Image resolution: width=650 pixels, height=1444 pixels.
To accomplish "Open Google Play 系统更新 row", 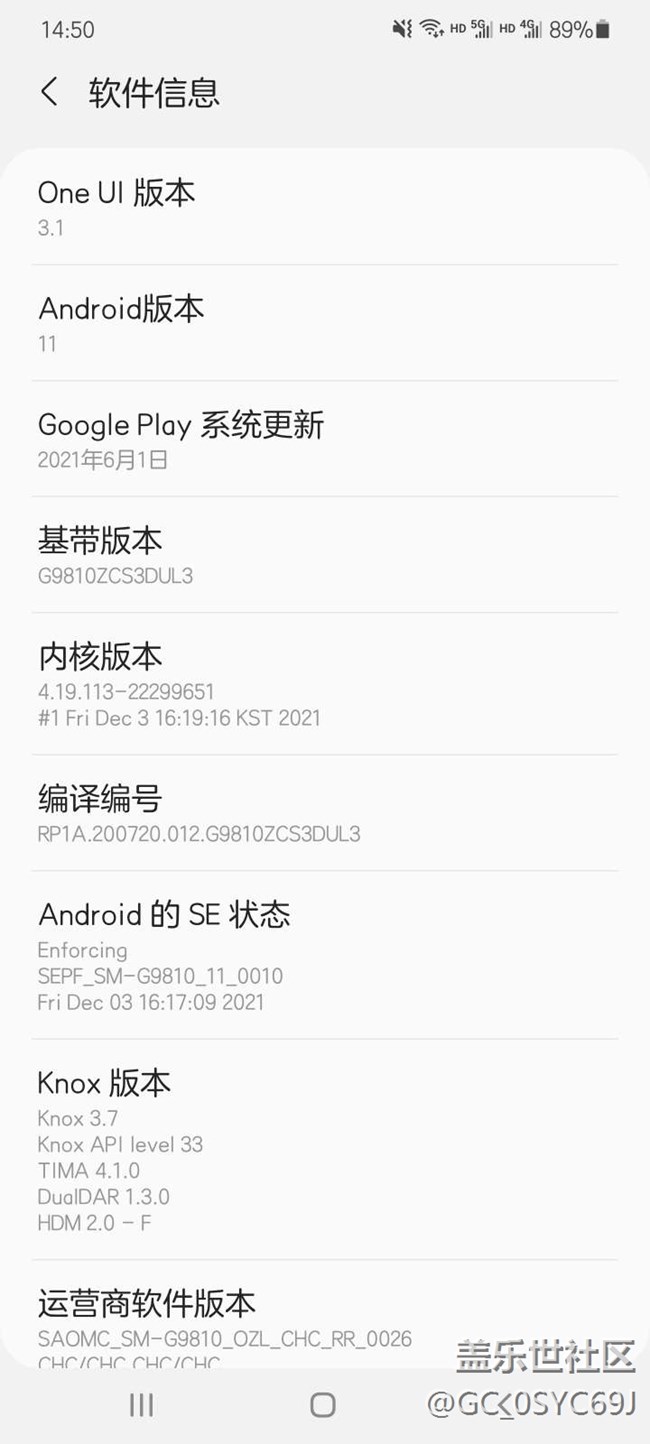I will click(x=324, y=439).
